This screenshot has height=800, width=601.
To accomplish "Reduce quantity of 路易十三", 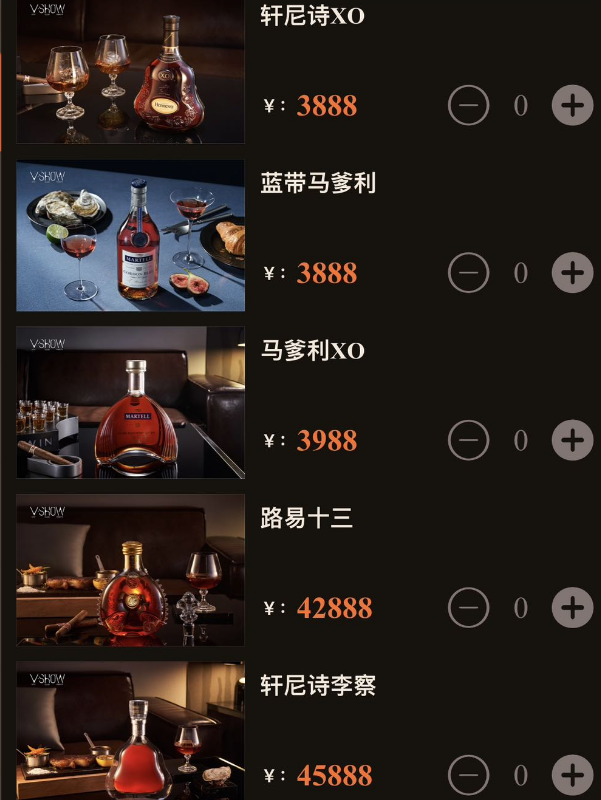I will 468,607.
